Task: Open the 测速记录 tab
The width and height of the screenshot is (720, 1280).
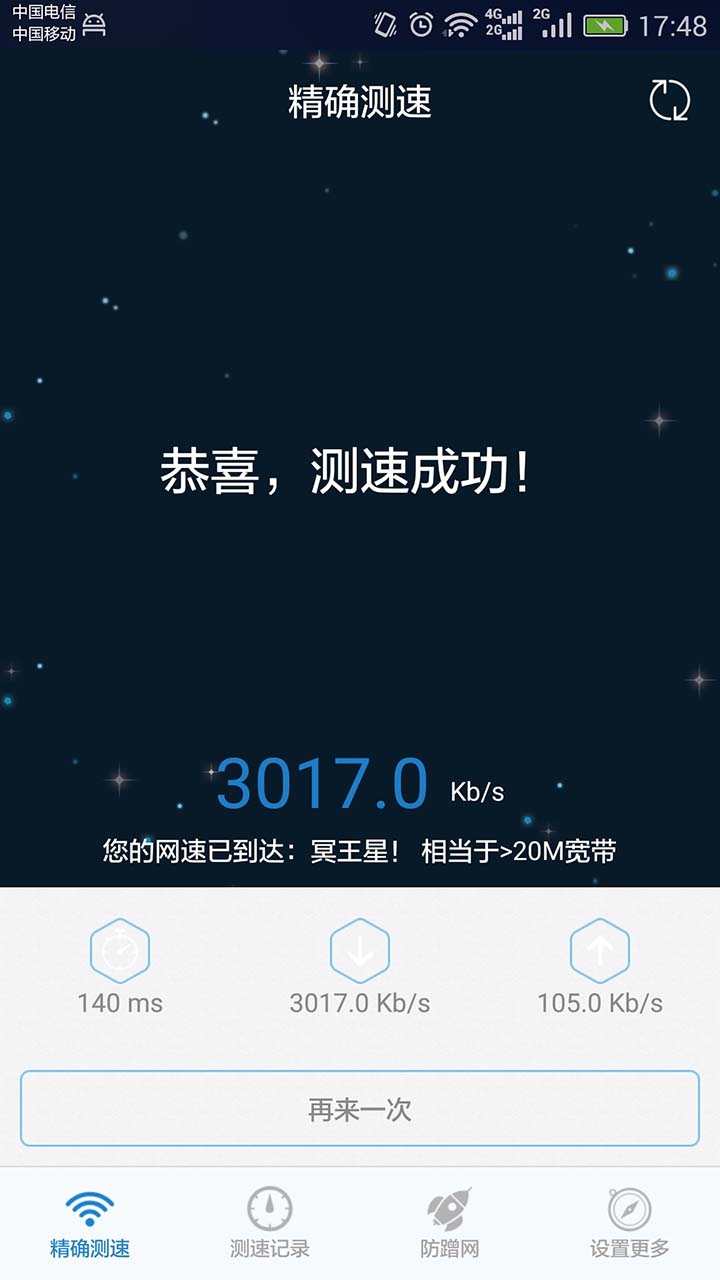Action: (270, 1223)
